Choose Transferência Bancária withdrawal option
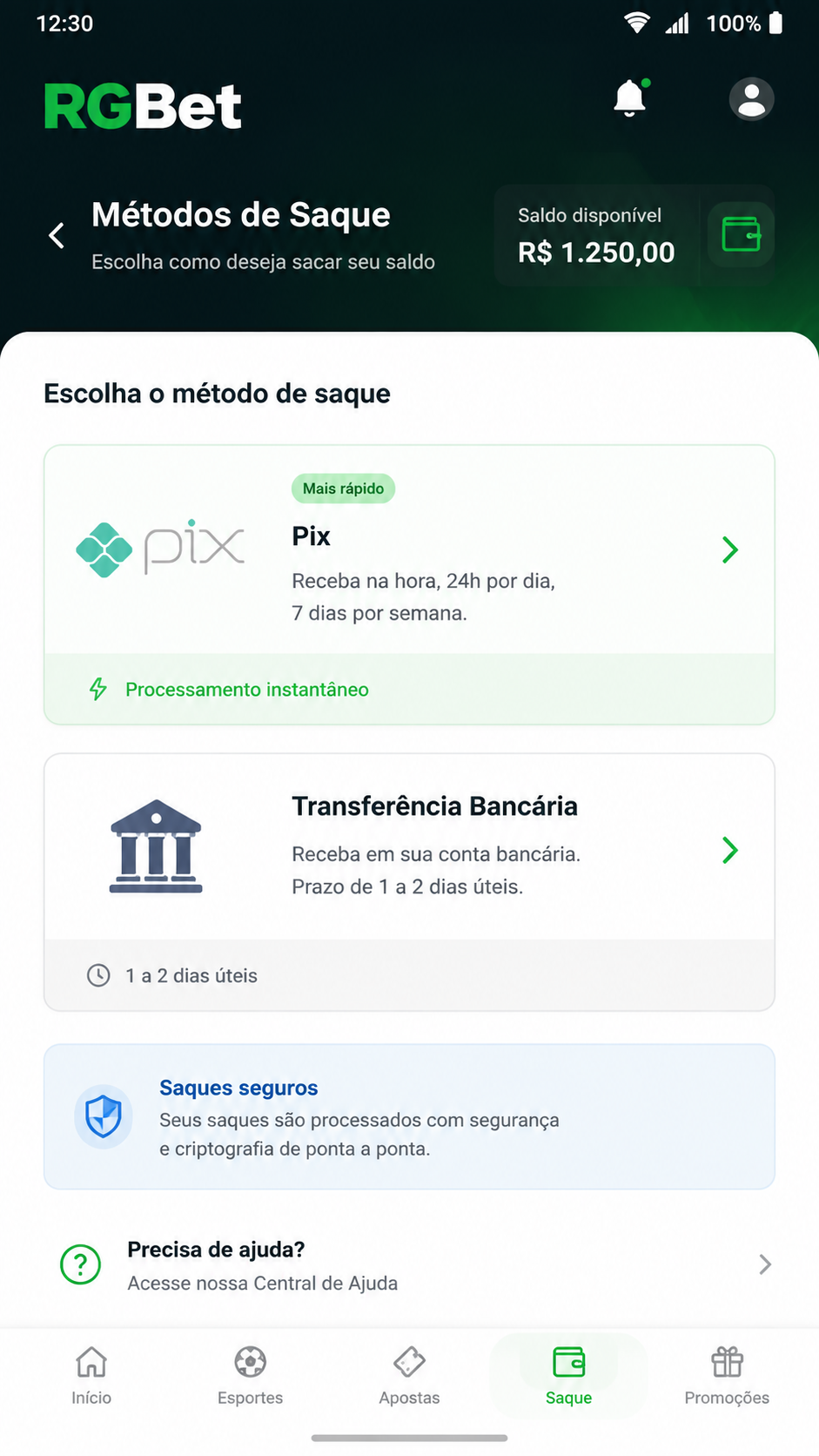This screenshot has height=1456, width=819. [x=409, y=882]
